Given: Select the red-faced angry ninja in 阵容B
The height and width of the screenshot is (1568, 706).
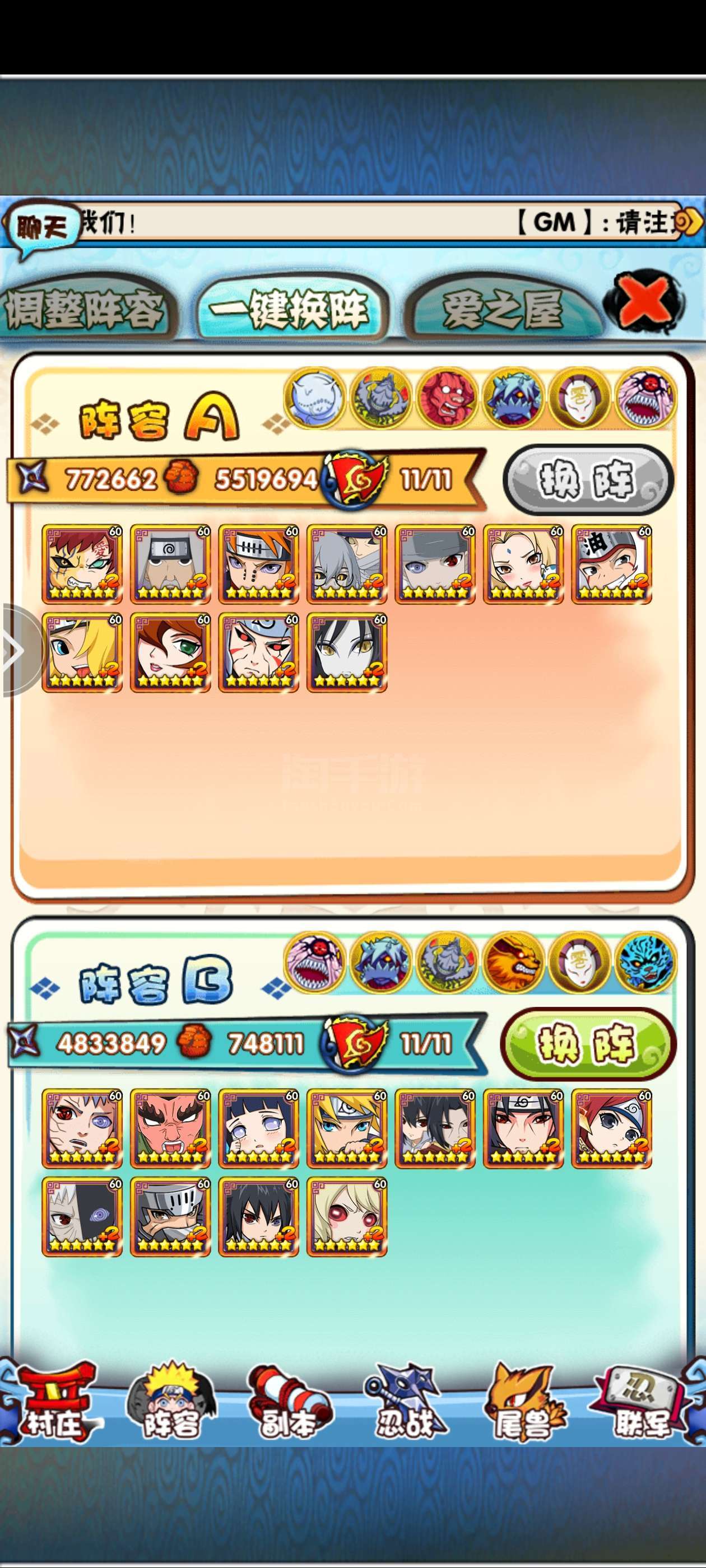Looking at the screenshot, I should [170, 1129].
